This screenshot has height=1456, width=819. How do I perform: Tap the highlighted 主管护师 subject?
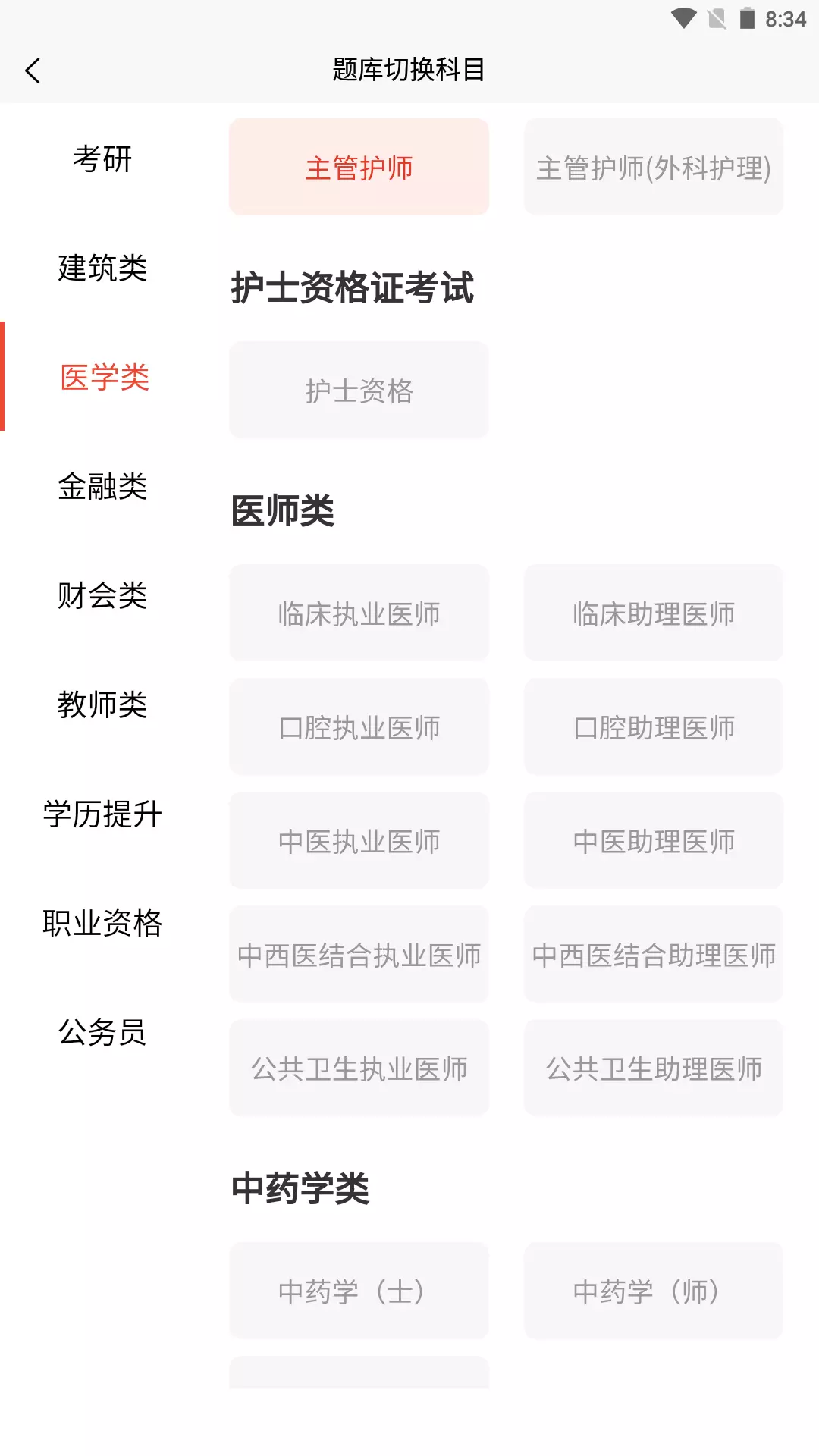[x=359, y=167]
